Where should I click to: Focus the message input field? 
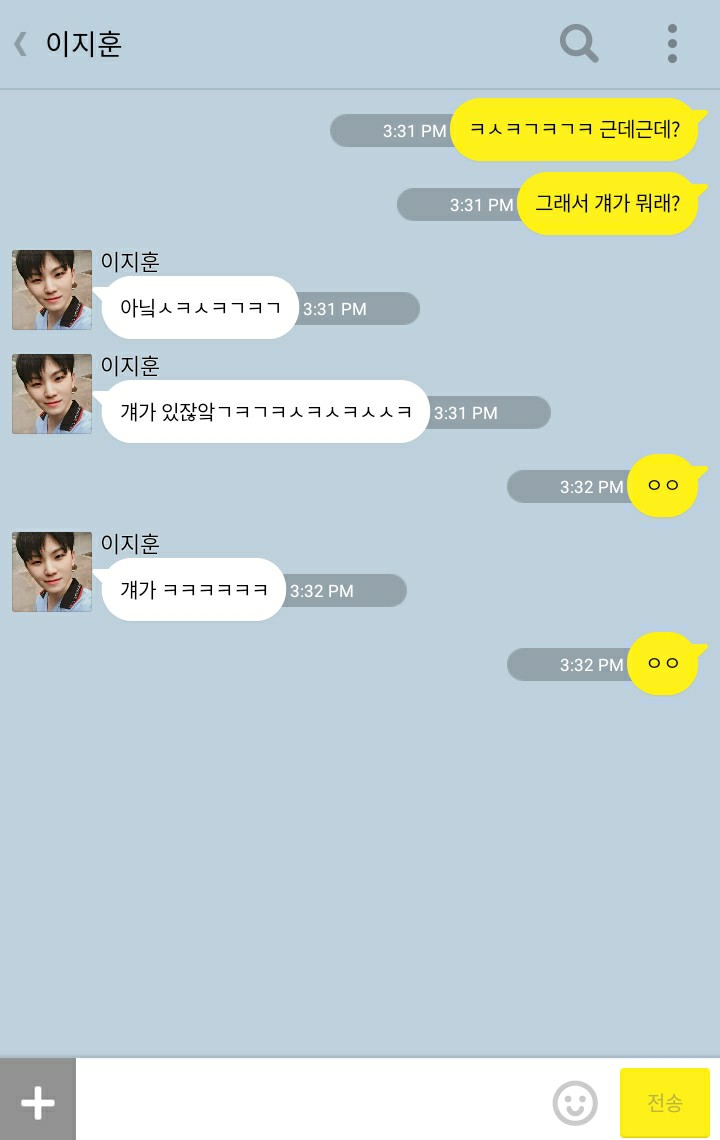(x=310, y=1101)
